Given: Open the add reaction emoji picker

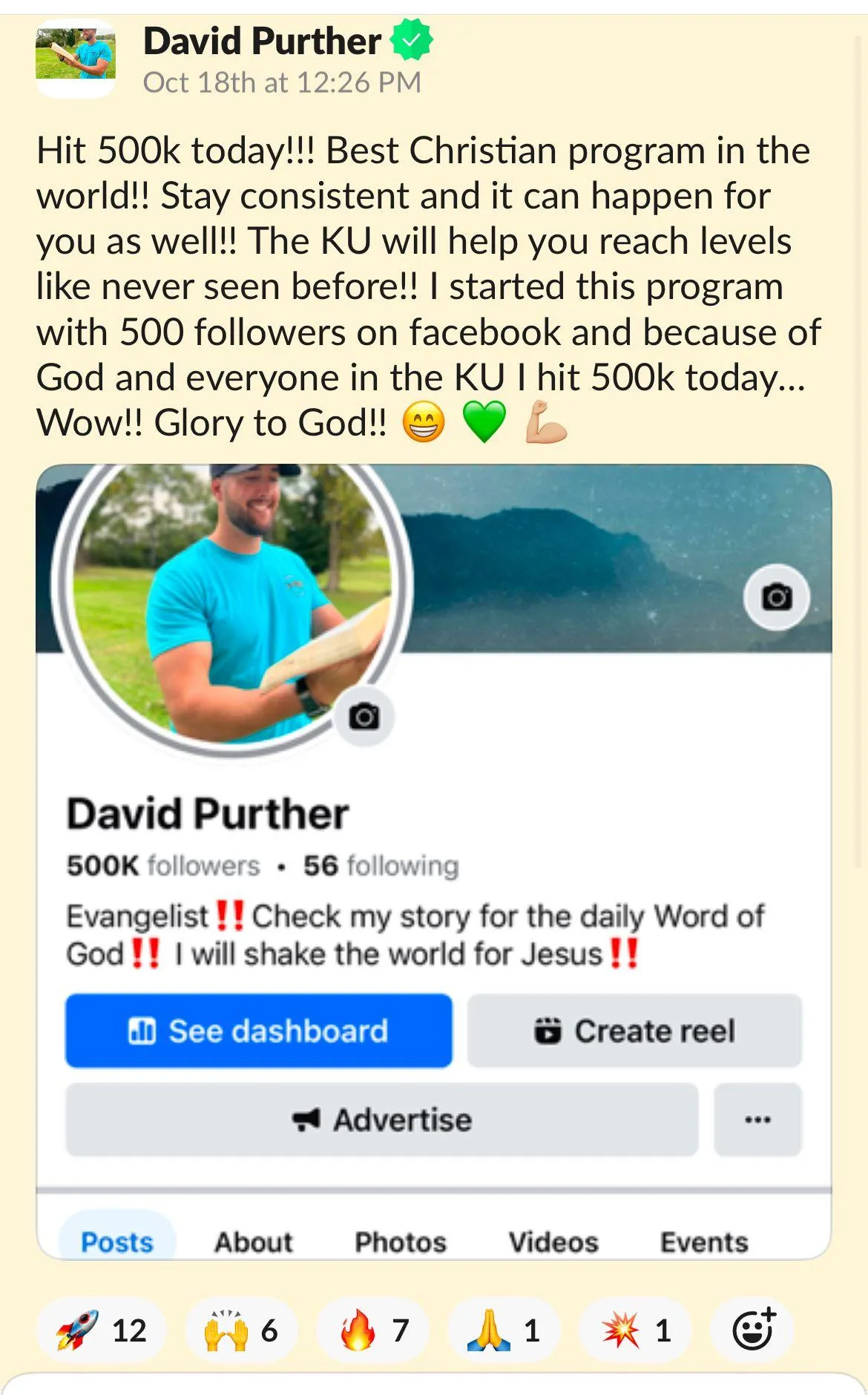Looking at the screenshot, I should click(x=752, y=1330).
